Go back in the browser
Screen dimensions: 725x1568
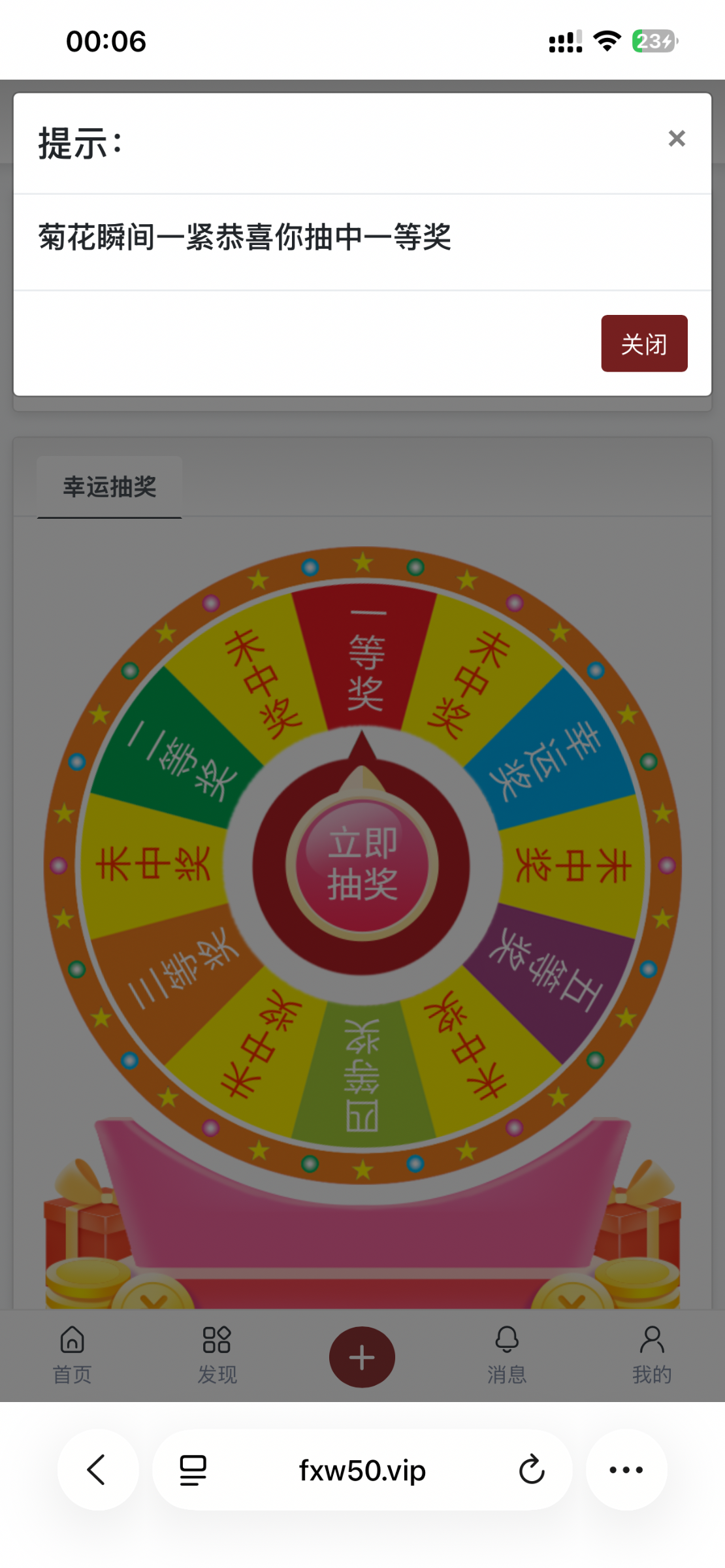pos(97,1469)
